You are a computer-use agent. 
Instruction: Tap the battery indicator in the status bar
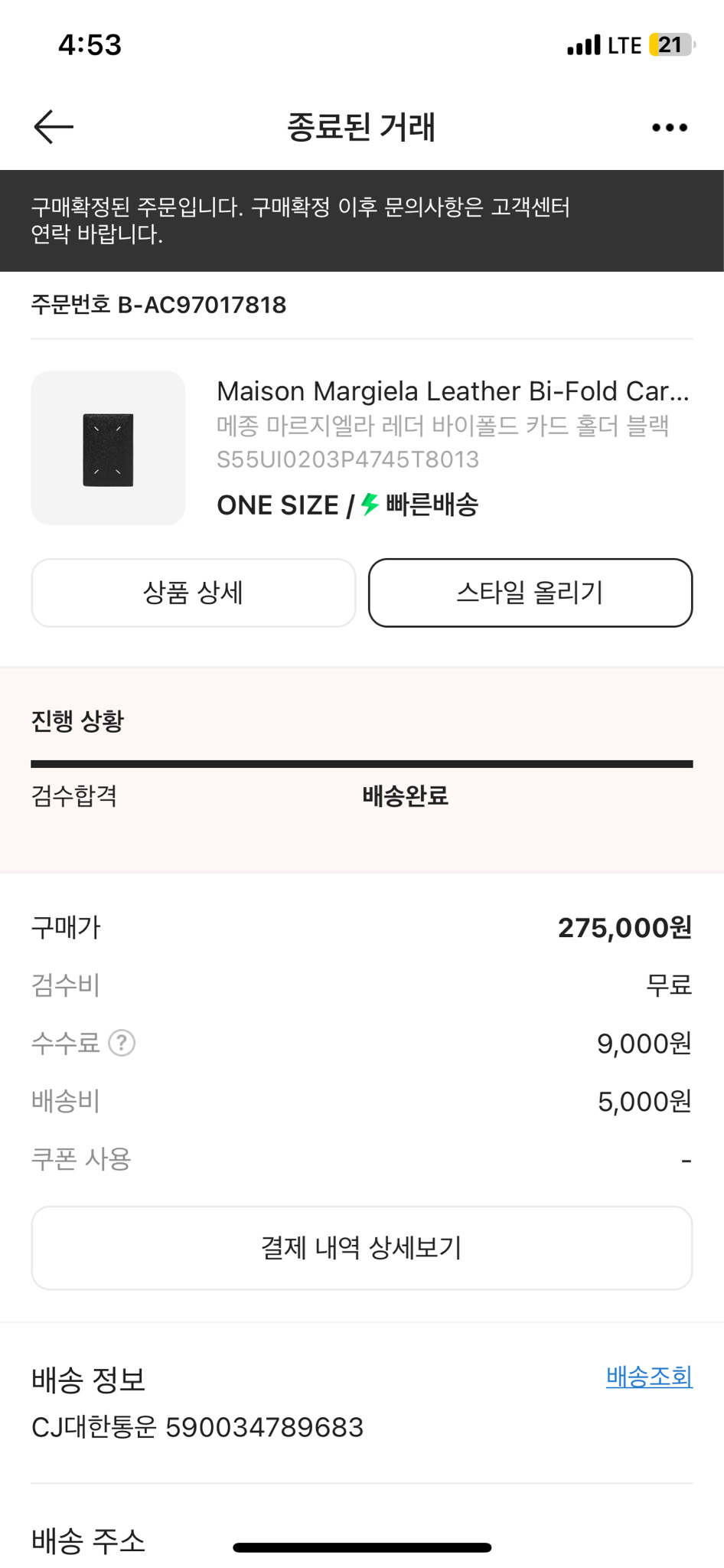pyautogui.click(x=672, y=44)
